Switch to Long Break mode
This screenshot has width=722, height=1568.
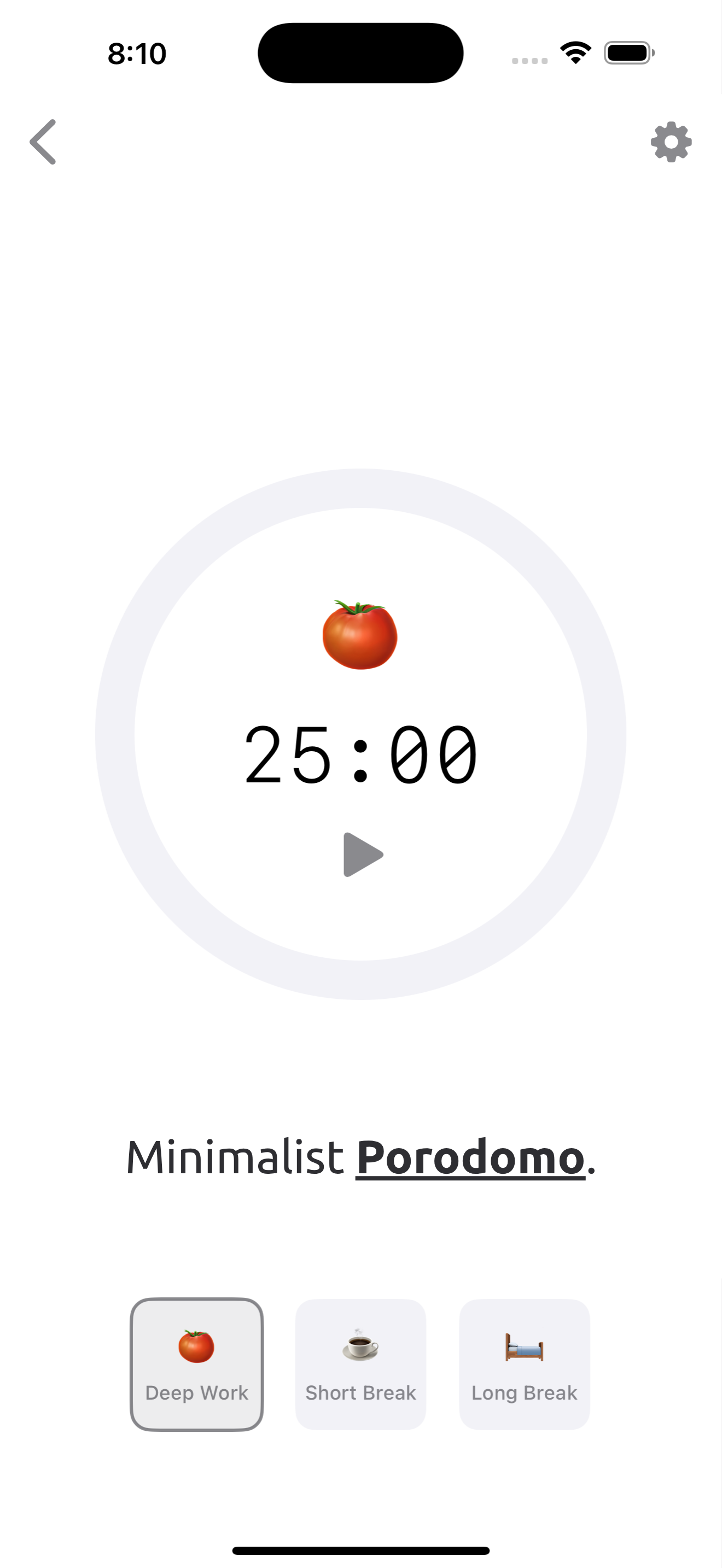pos(524,1364)
